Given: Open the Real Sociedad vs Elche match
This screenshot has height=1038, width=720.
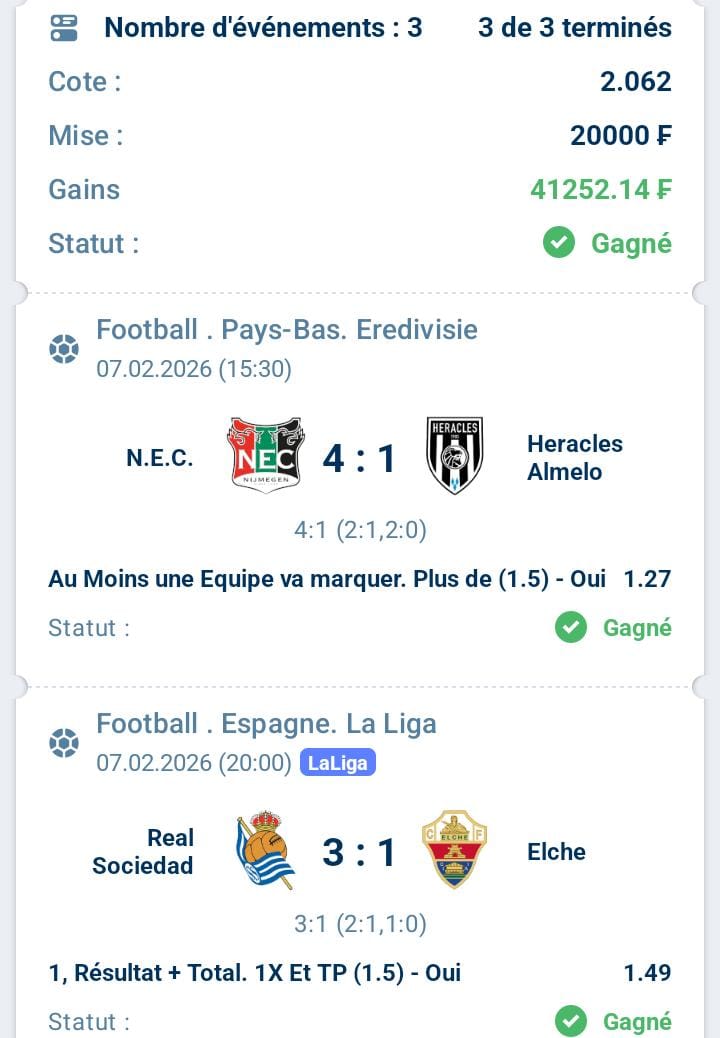Looking at the screenshot, I should click(359, 852).
